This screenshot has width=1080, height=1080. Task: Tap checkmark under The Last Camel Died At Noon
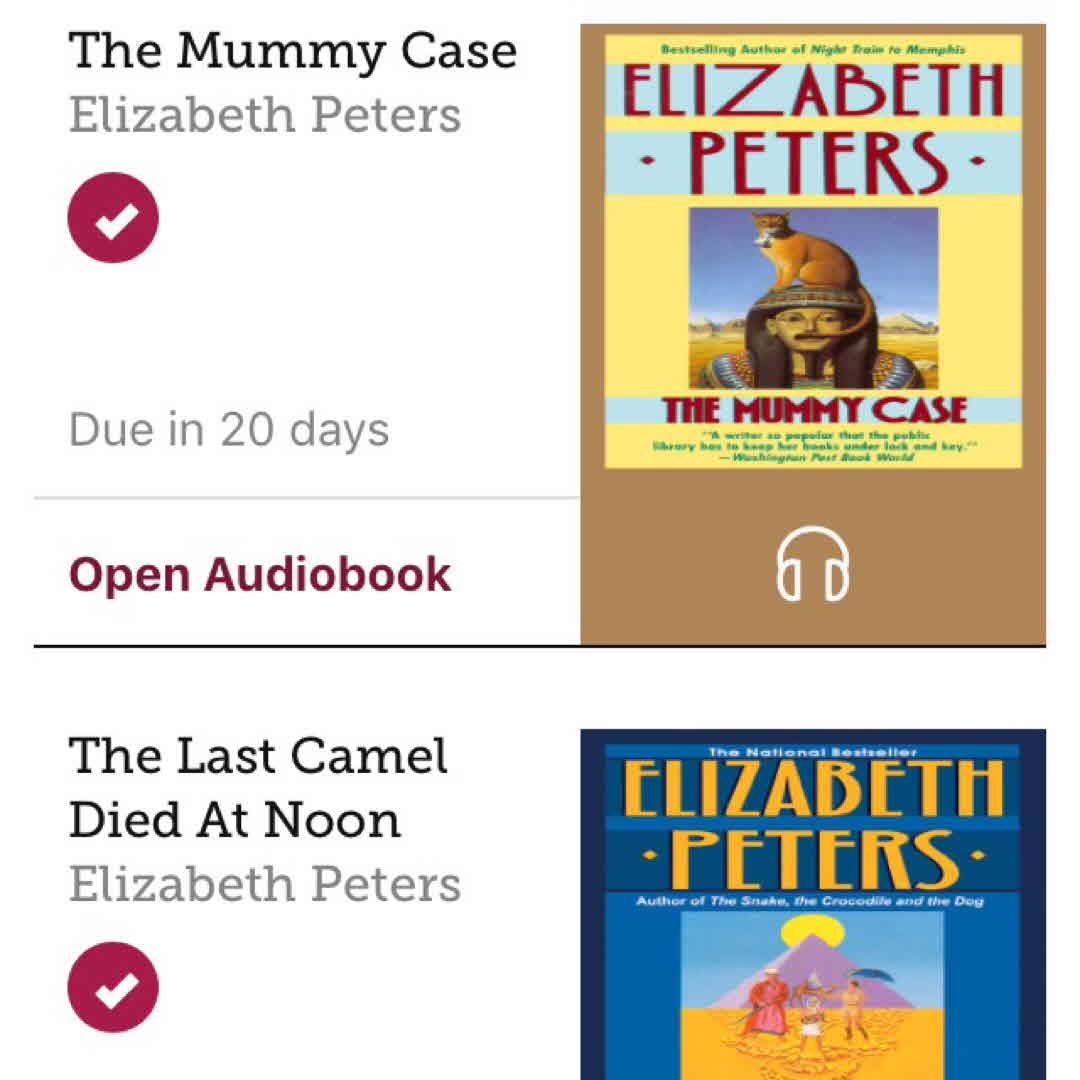113,987
